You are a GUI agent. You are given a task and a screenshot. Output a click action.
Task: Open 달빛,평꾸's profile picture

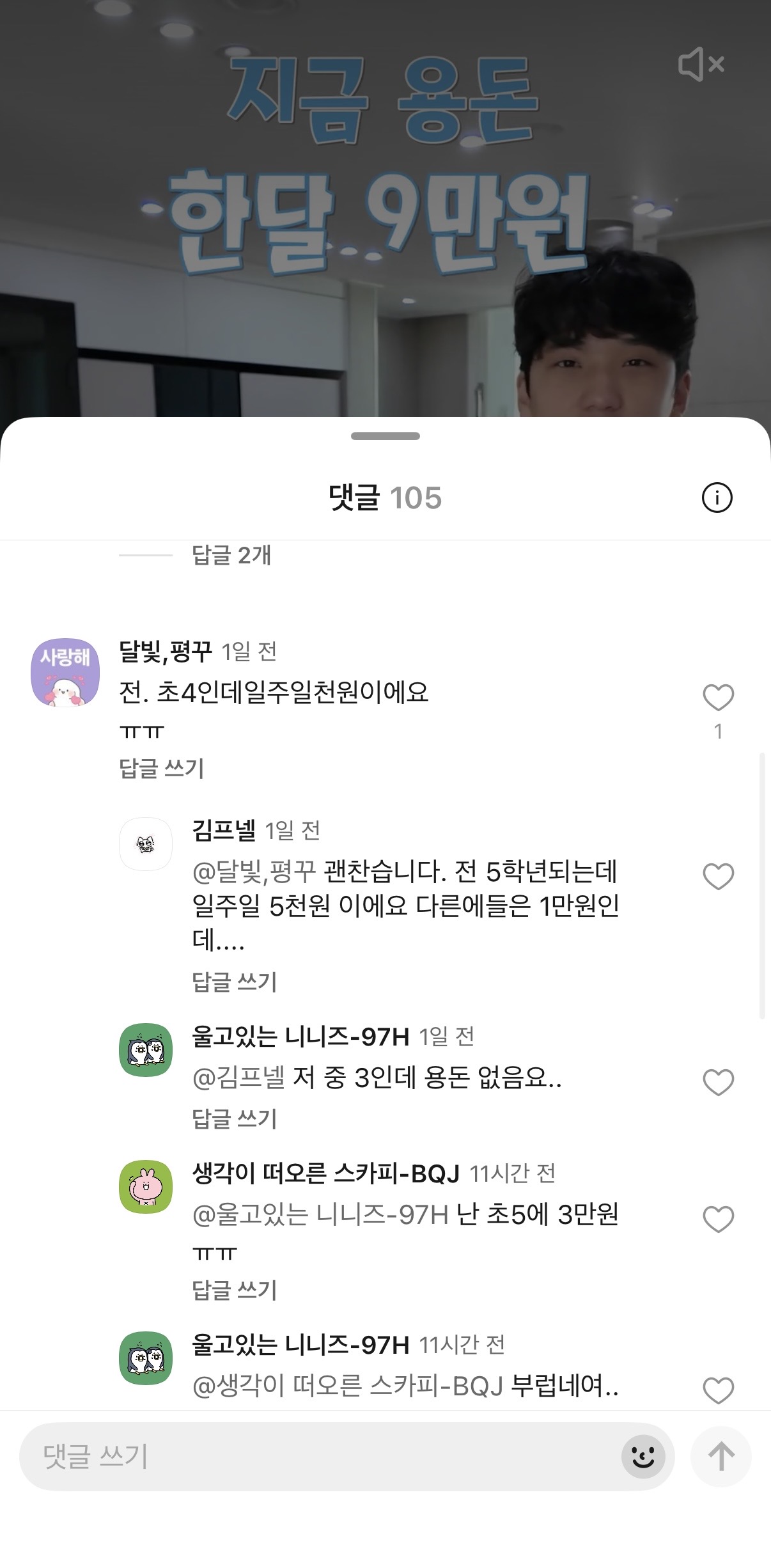pyautogui.click(x=65, y=672)
